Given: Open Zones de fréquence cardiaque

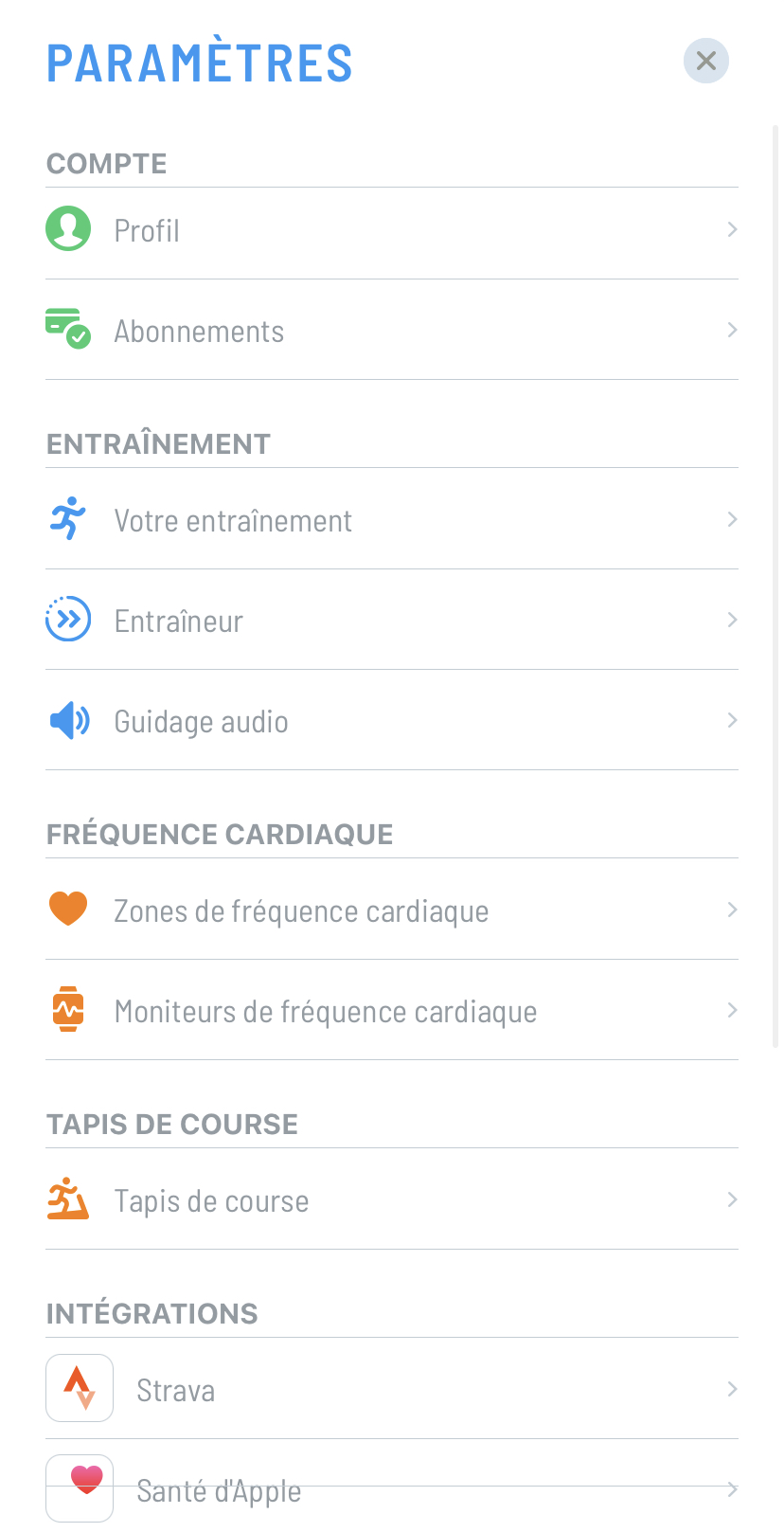Looking at the screenshot, I should (391, 910).
